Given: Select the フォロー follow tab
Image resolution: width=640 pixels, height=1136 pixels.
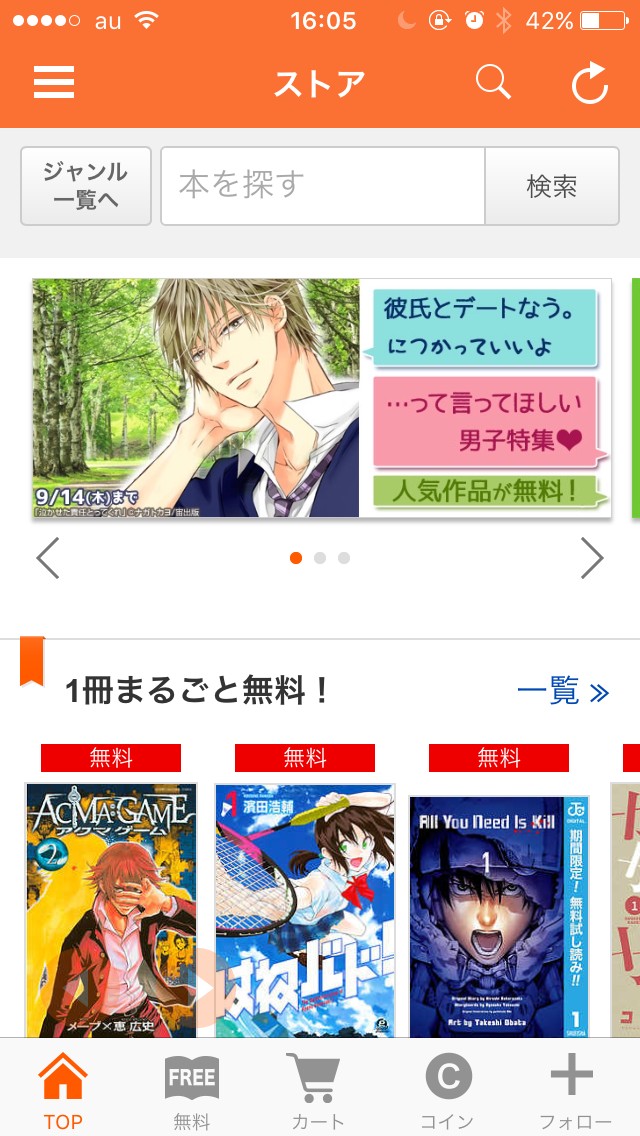Looking at the screenshot, I should [575, 1091].
